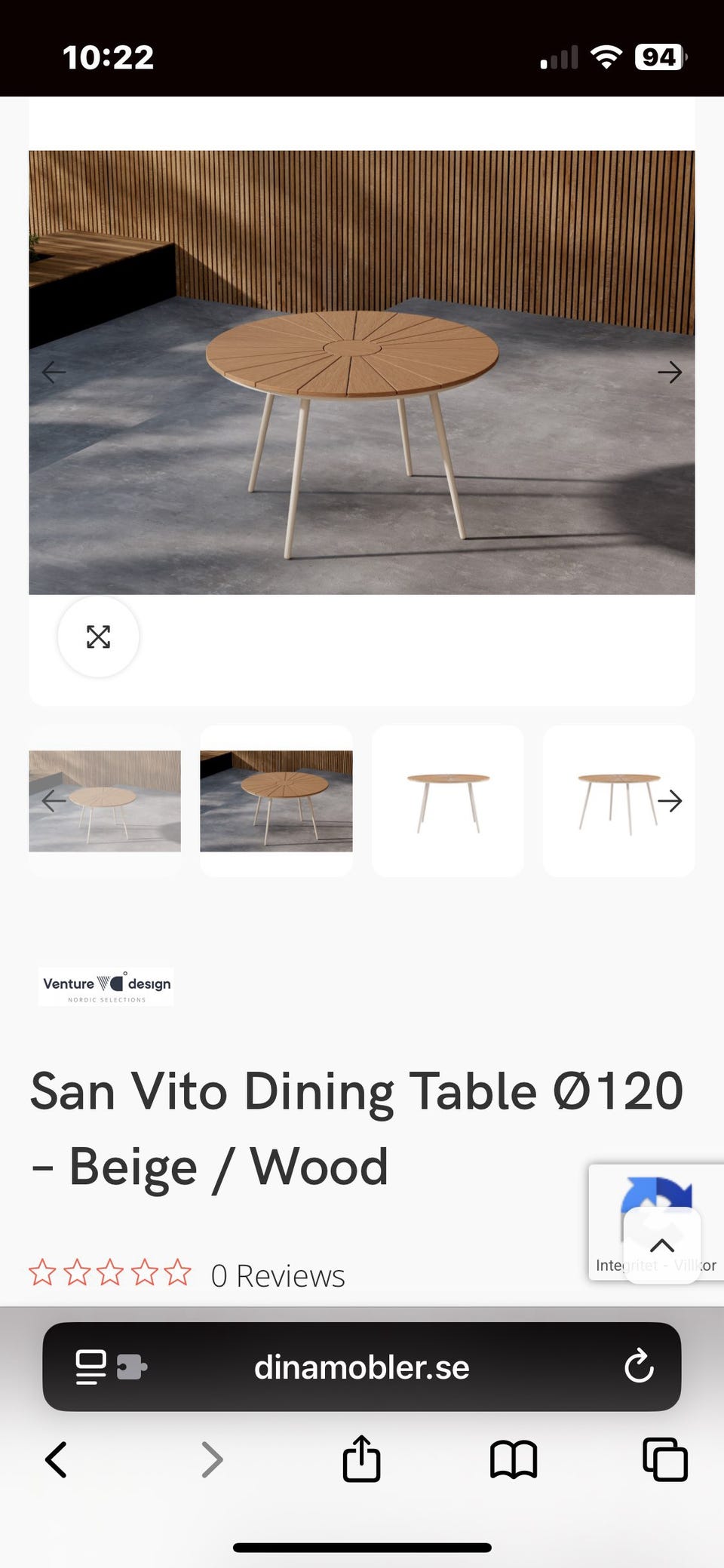
Task: Tap the tab switcher icon in Safari
Action: coord(664,1459)
